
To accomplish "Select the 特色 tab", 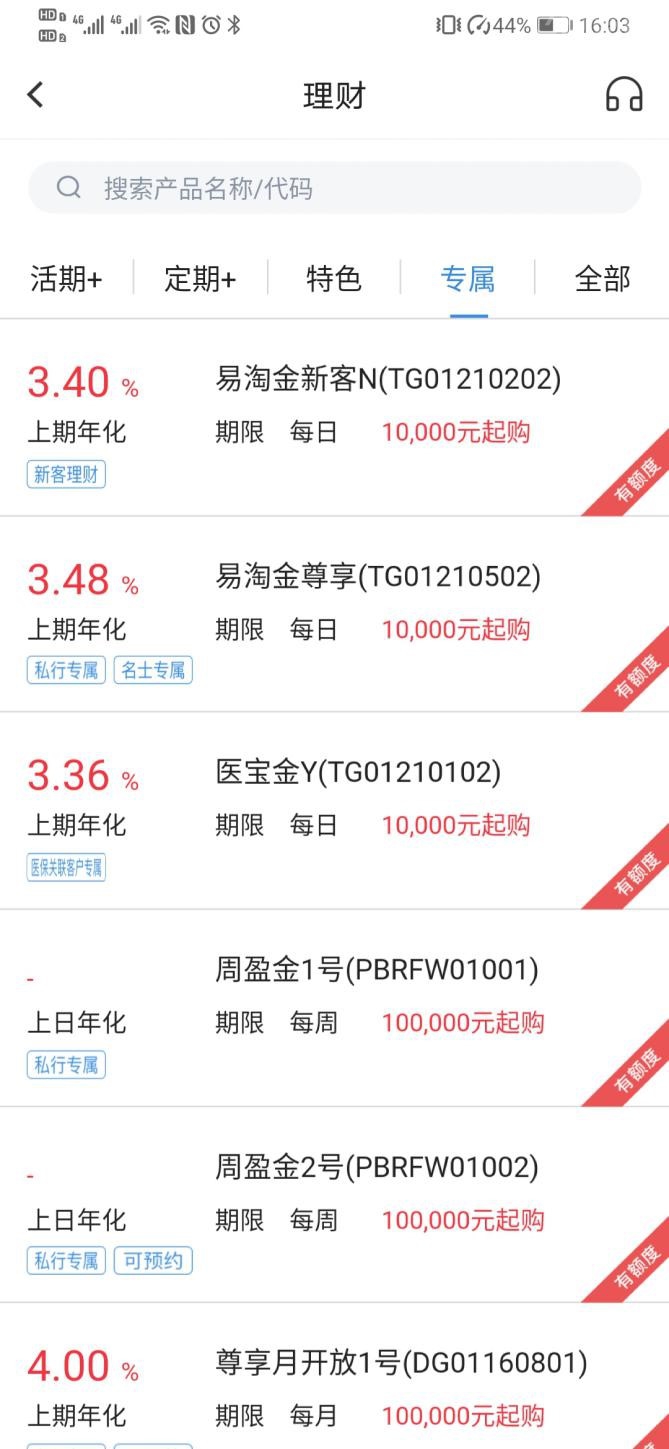I will (334, 278).
